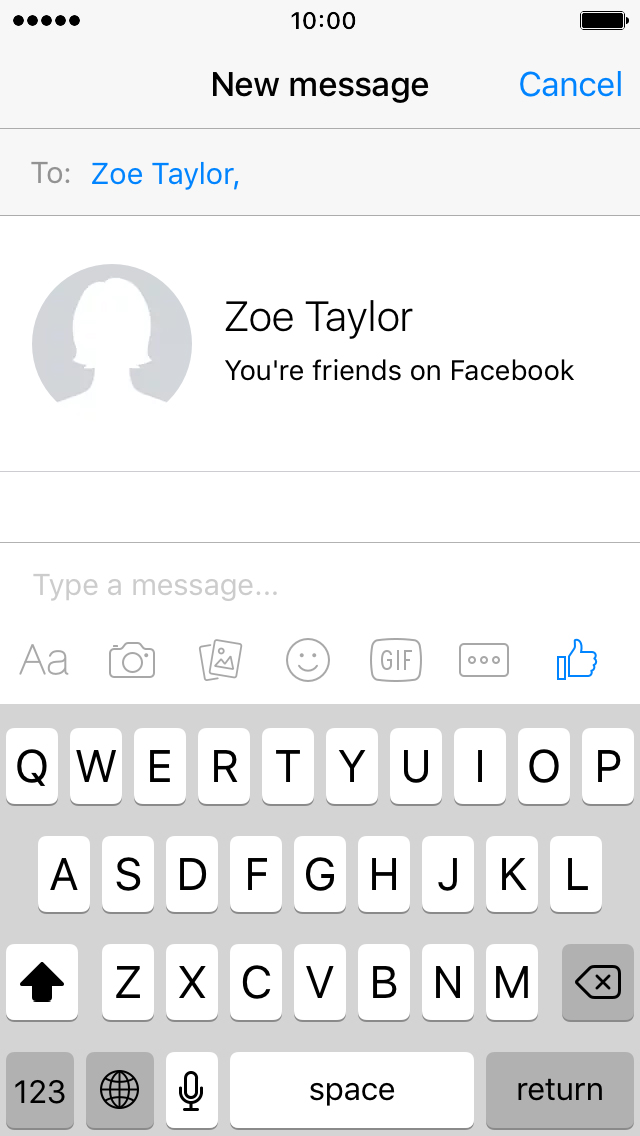Start dictation with the microphone key

[192, 1089]
